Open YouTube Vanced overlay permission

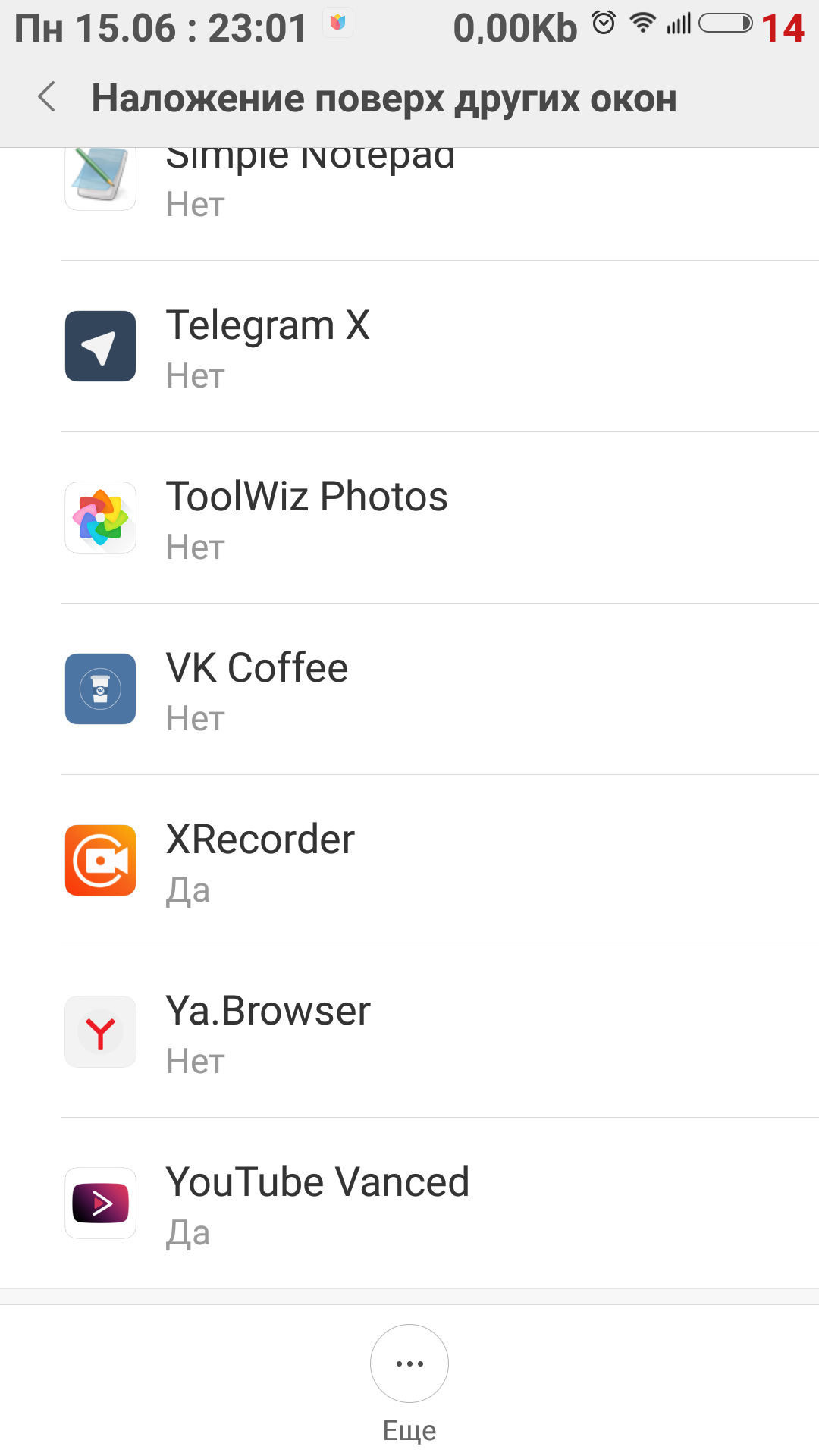409,1204
